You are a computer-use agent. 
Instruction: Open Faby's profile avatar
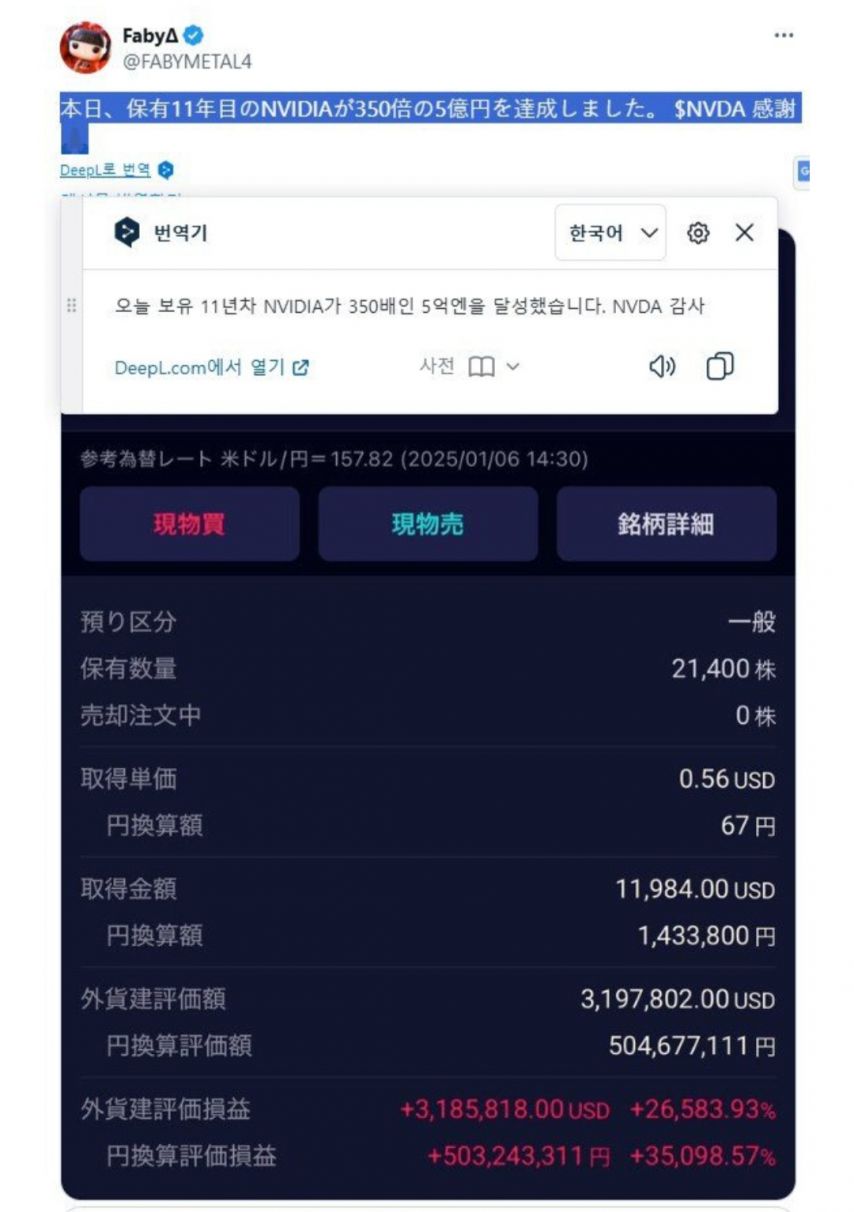85,47
